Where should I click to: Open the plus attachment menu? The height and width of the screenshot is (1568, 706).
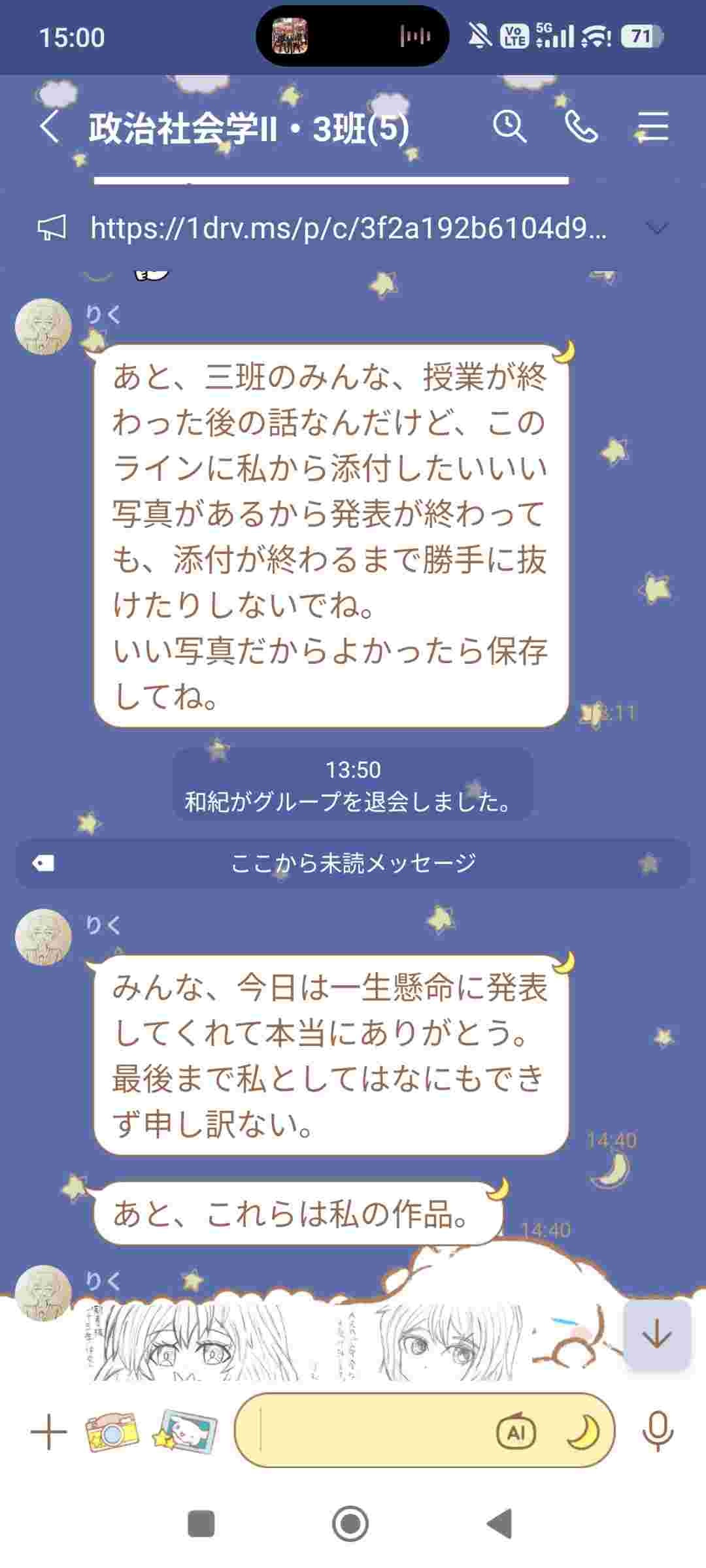coord(49,1432)
